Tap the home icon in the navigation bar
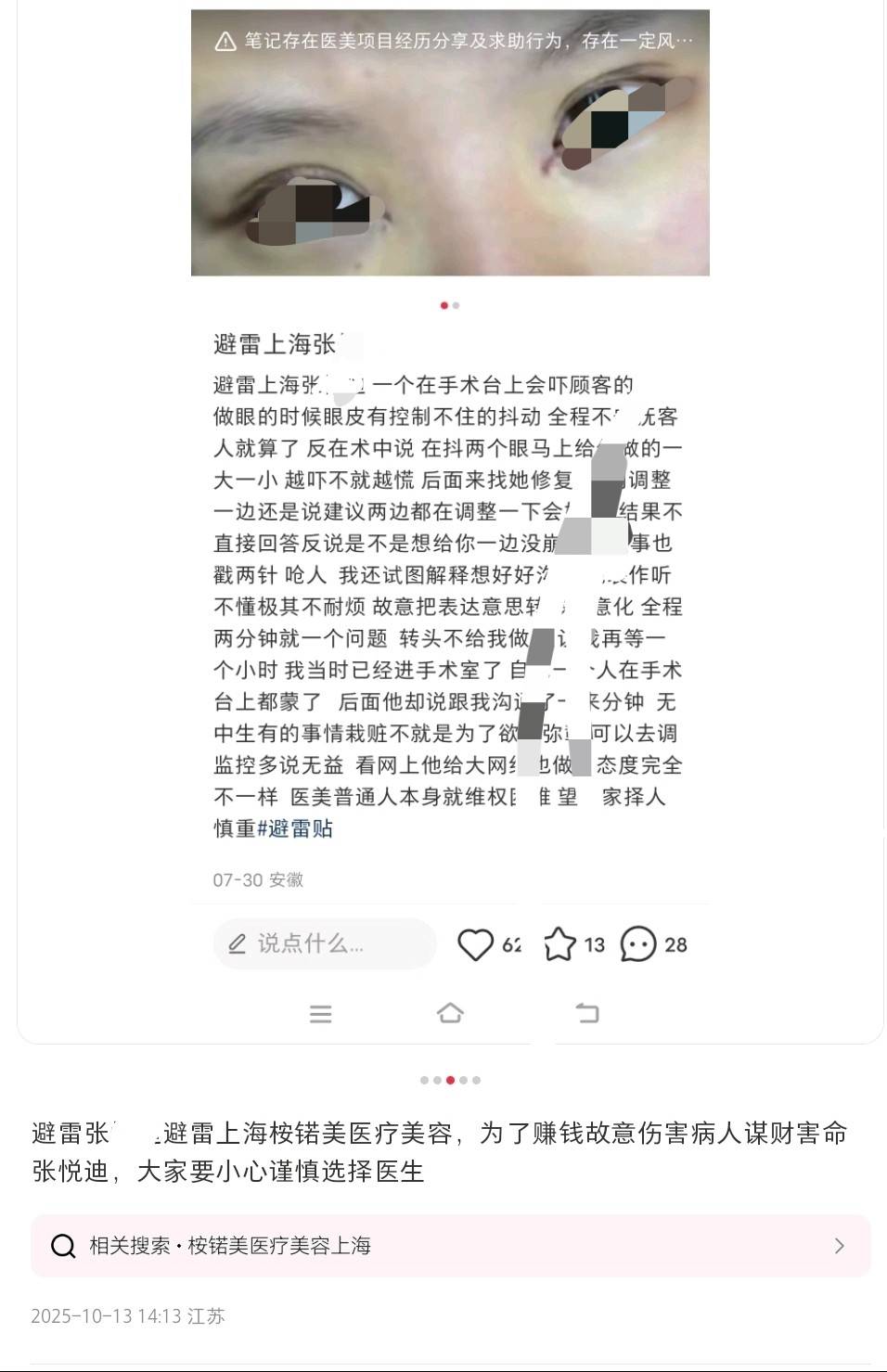This screenshot has height=1372, width=887. (x=451, y=1014)
